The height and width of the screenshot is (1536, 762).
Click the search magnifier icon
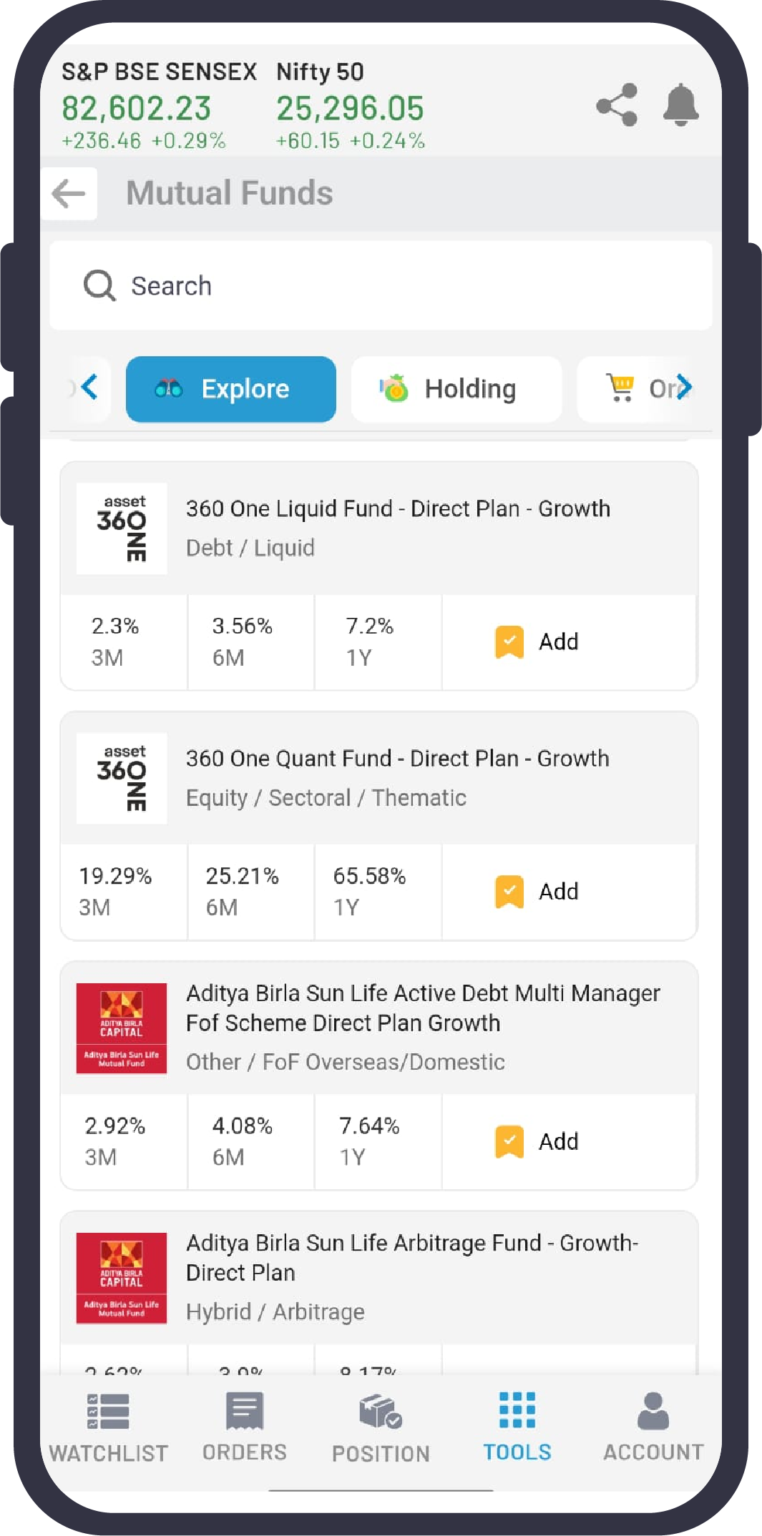point(98,285)
